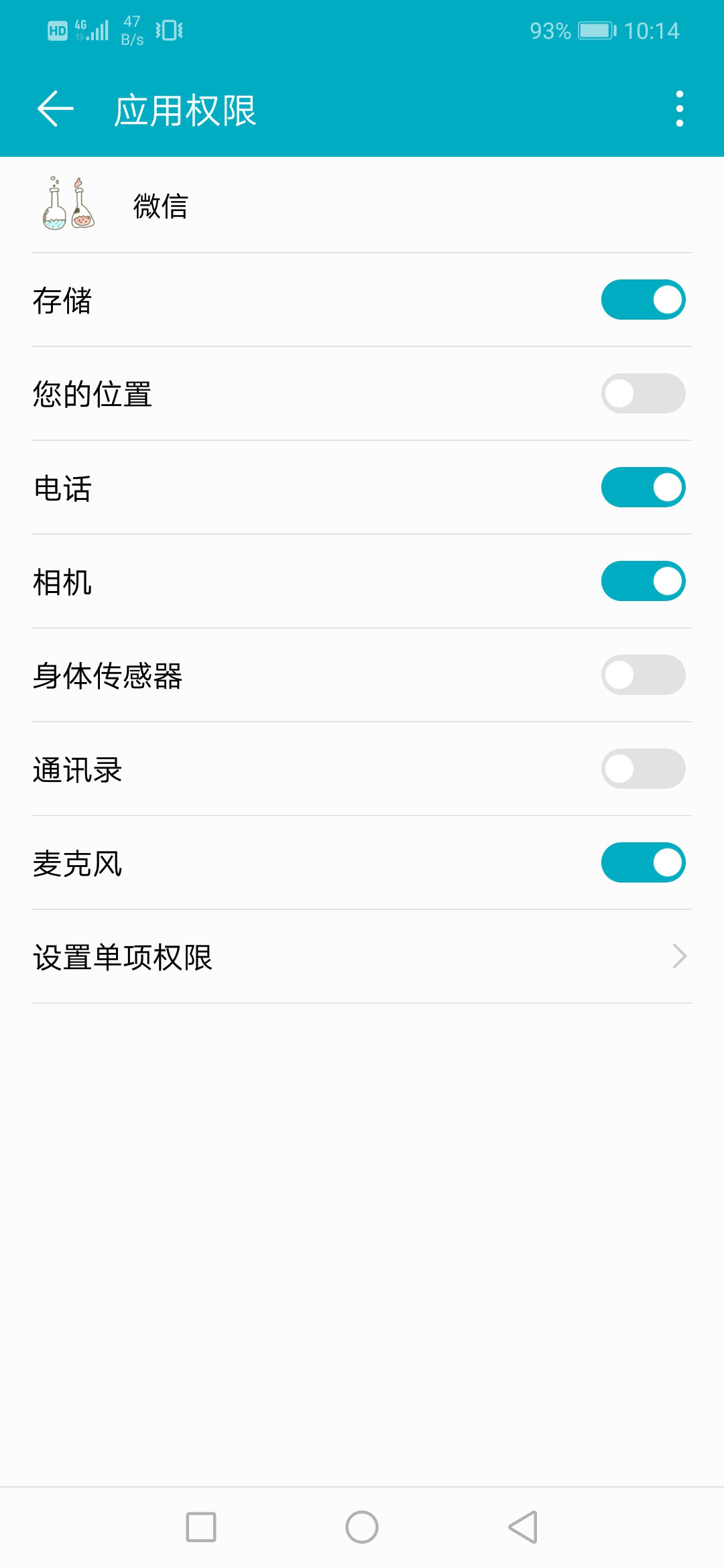Screen dimensions: 724x1568
Task: Enable the 您的位置 permission
Action: tap(643, 393)
